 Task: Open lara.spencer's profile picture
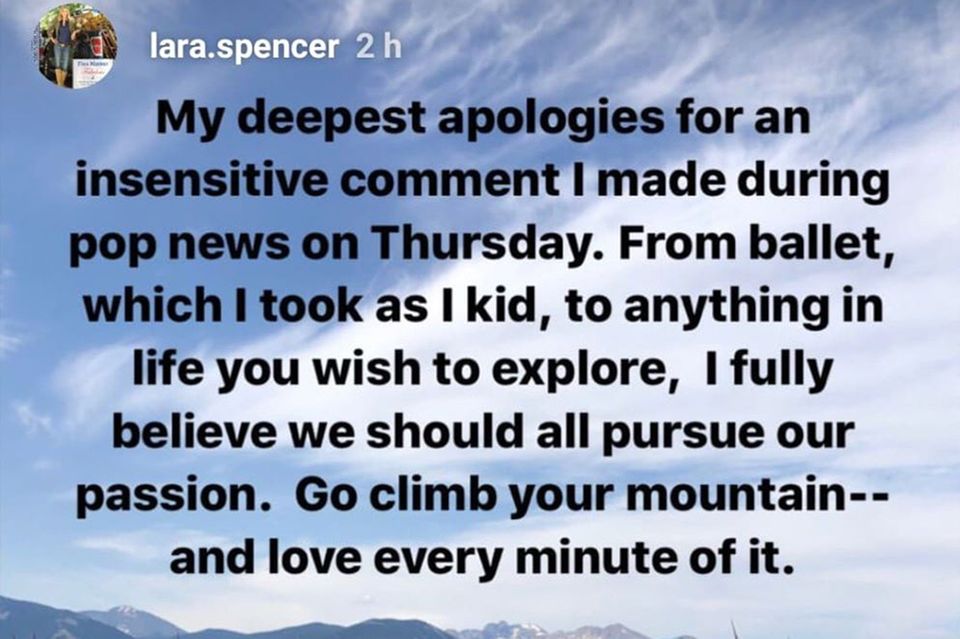tap(77, 46)
